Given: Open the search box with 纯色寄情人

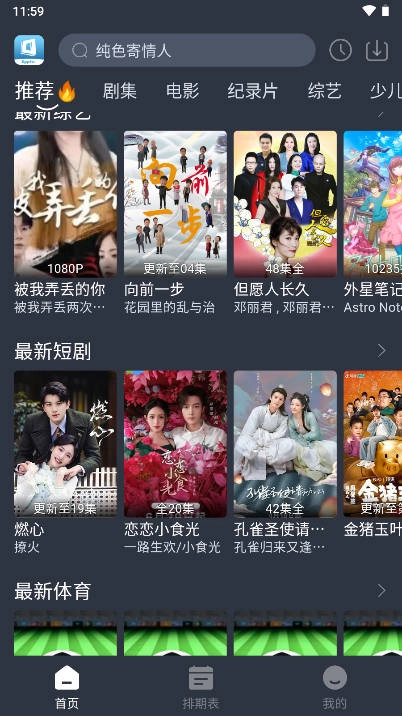Looking at the screenshot, I should pyautogui.click(x=187, y=50).
